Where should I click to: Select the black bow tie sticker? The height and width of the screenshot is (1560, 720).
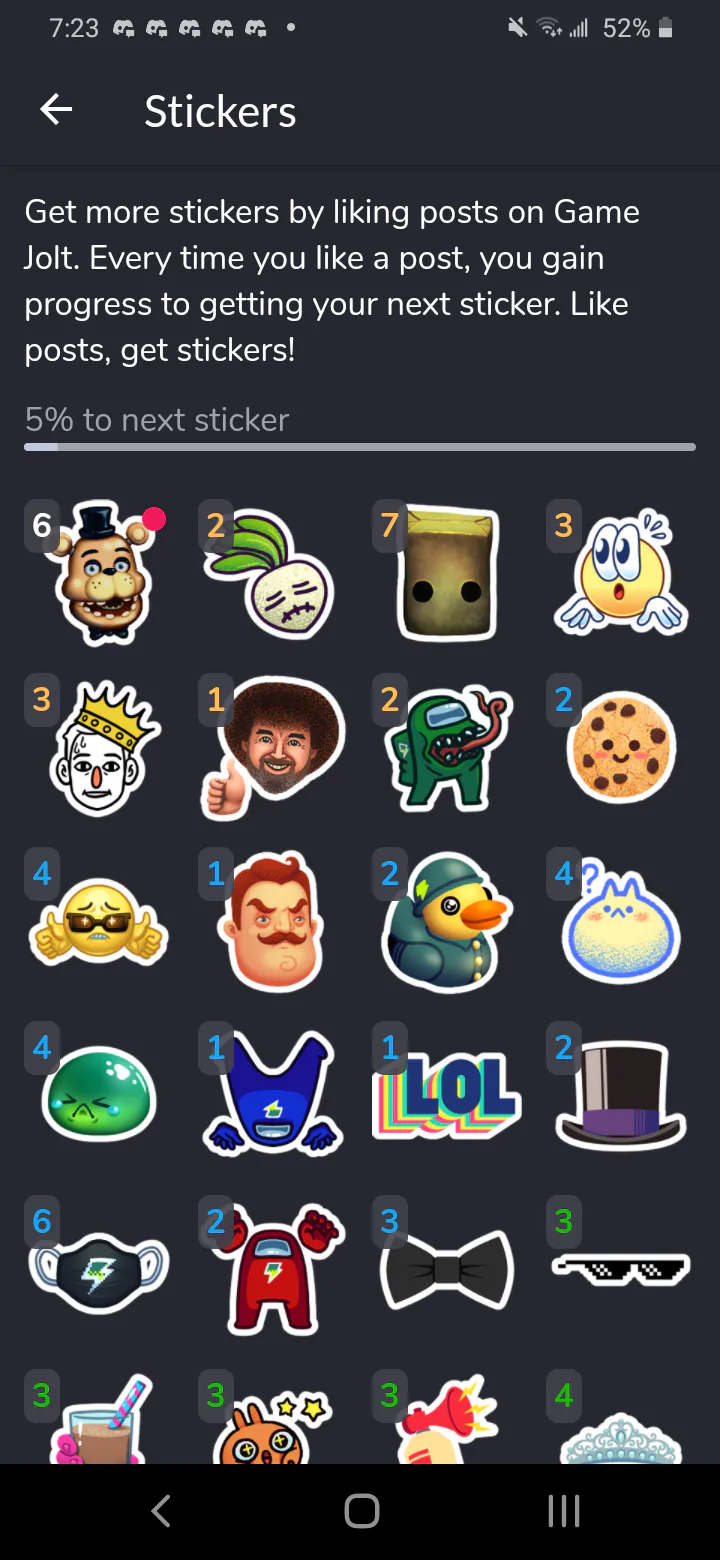coord(447,1270)
